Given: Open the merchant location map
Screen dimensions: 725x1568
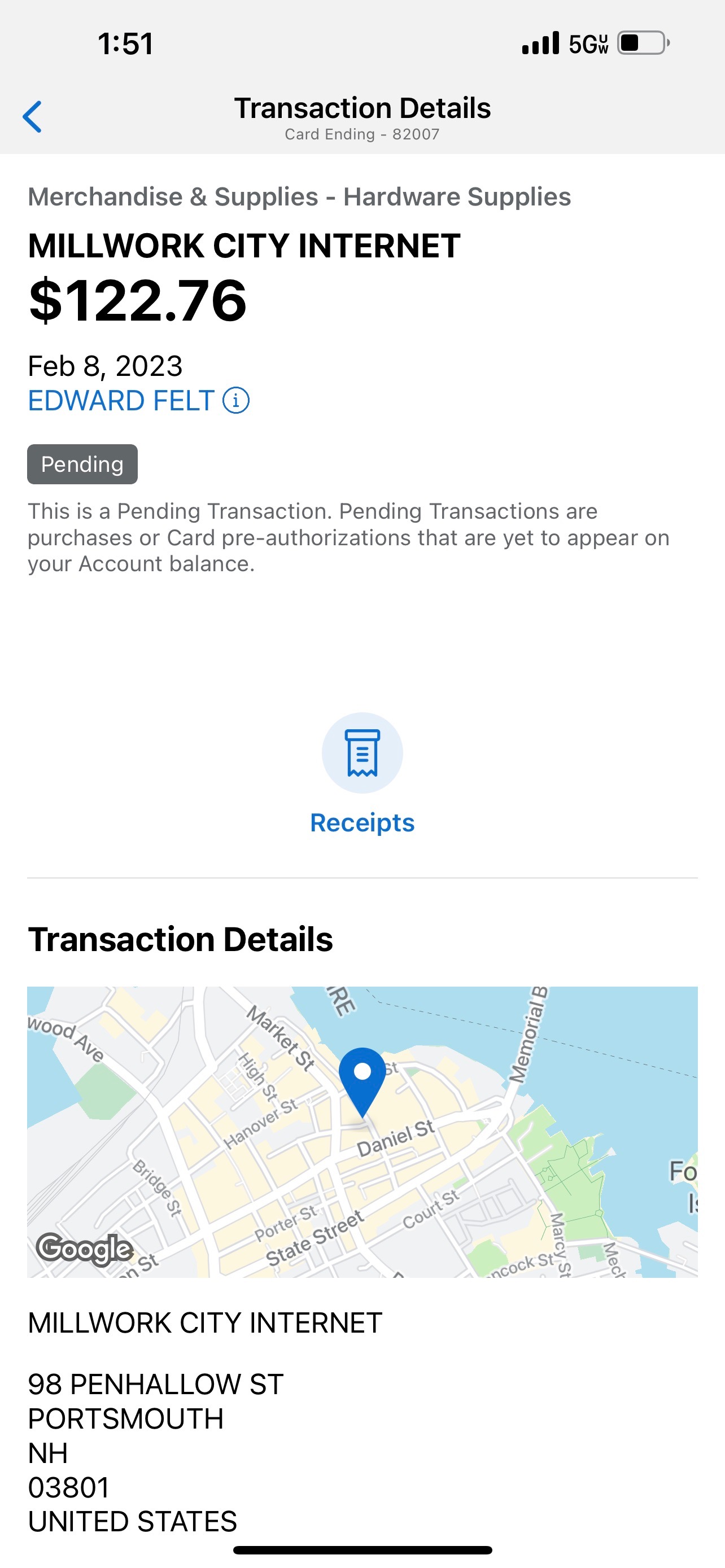Looking at the screenshot, I should click(x=362, y=1132).
